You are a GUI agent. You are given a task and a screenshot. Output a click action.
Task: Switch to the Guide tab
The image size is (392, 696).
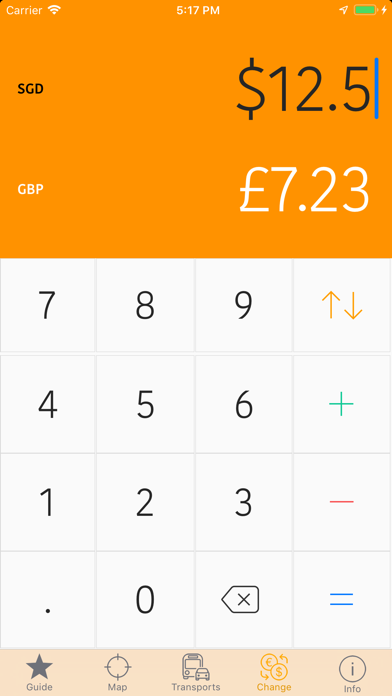(40, 673)
